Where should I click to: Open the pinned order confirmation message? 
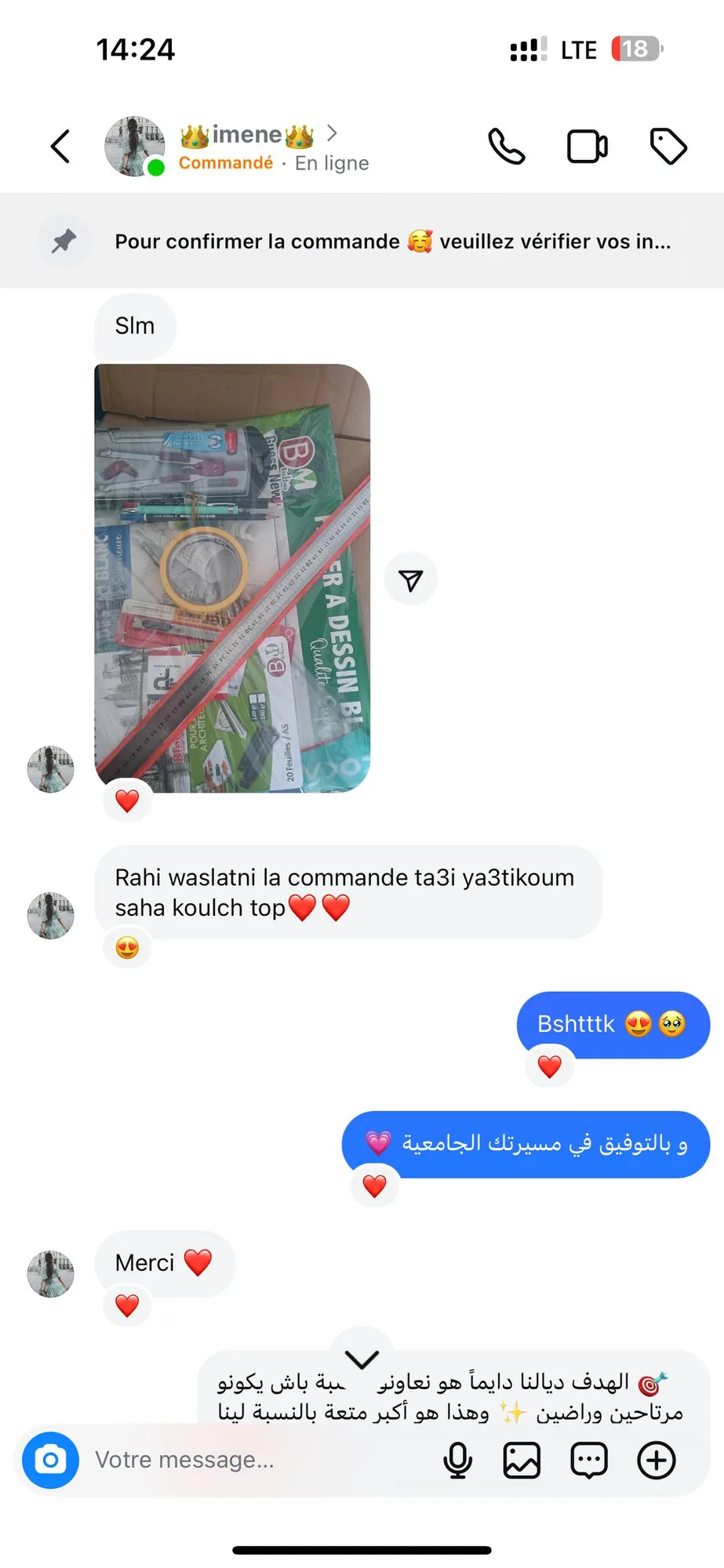click(362, 241)
